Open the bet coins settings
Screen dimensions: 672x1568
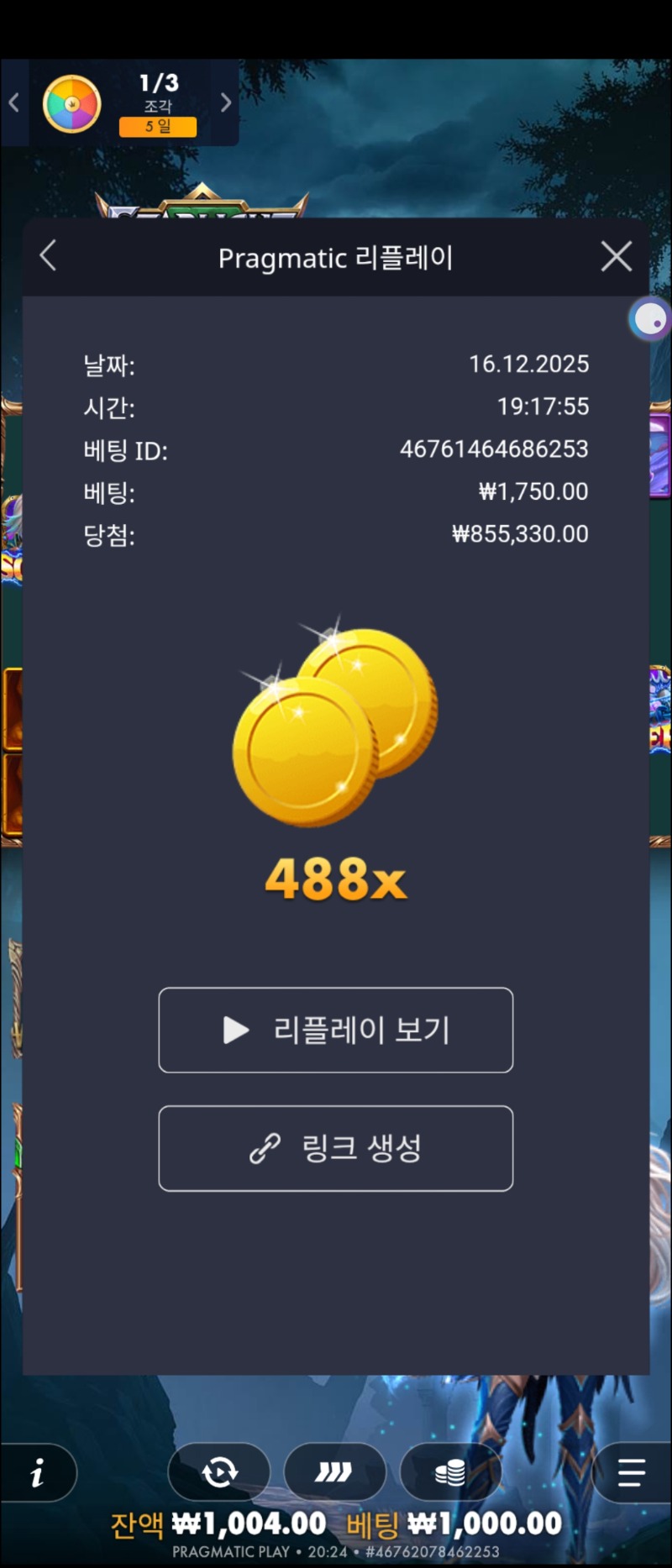450,1472
